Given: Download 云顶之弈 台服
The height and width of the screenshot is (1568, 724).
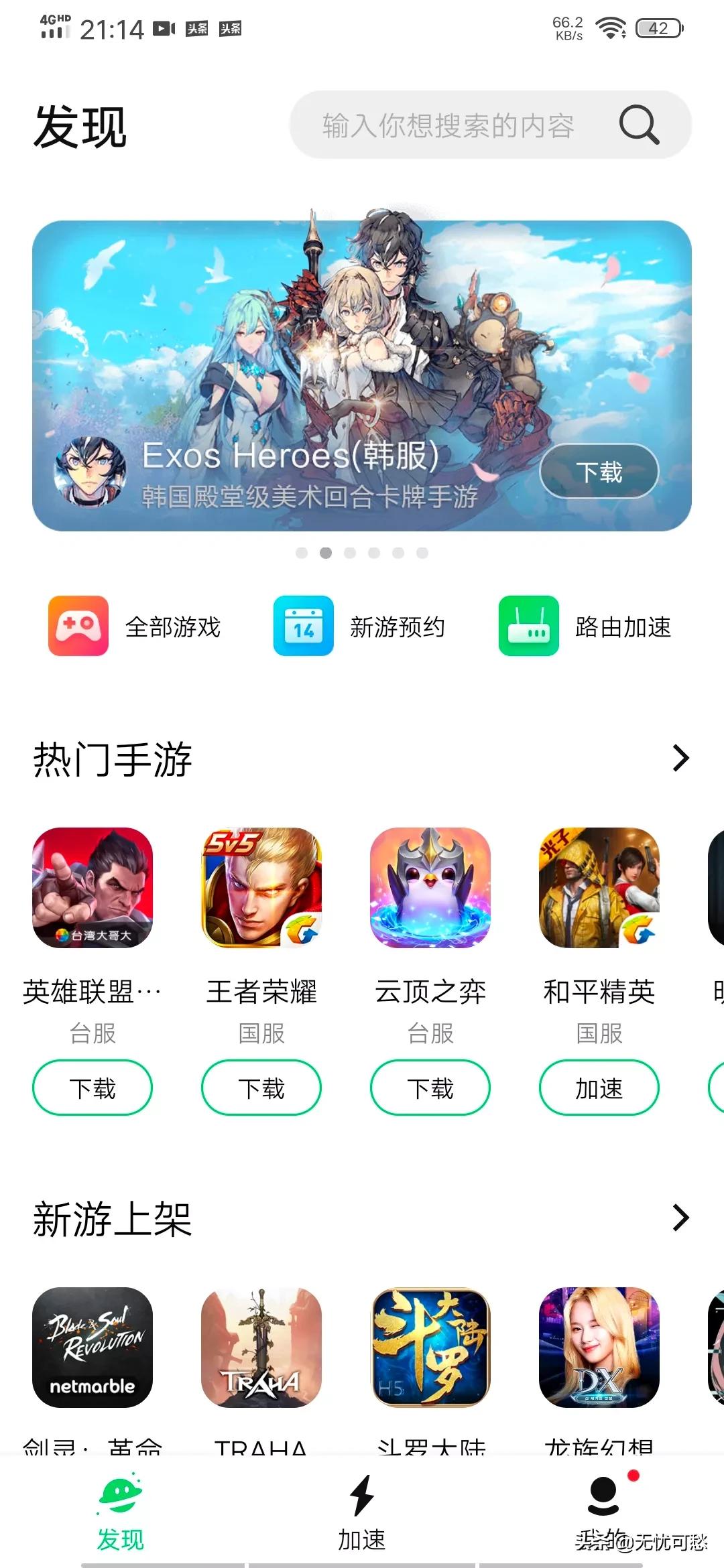Looking at the screenshot, I should tap(430, 1088).
